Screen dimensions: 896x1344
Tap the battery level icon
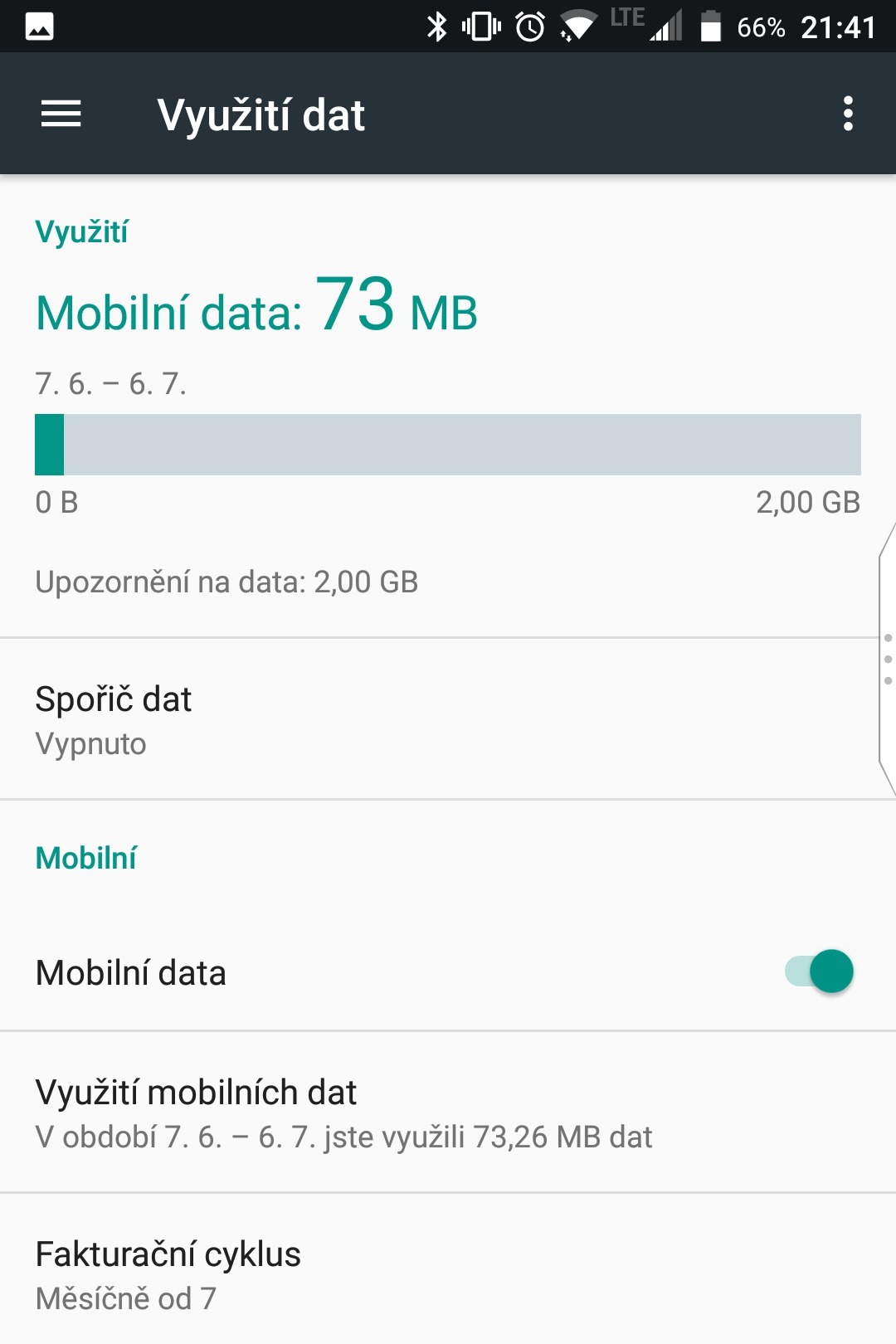coord(712,25)
